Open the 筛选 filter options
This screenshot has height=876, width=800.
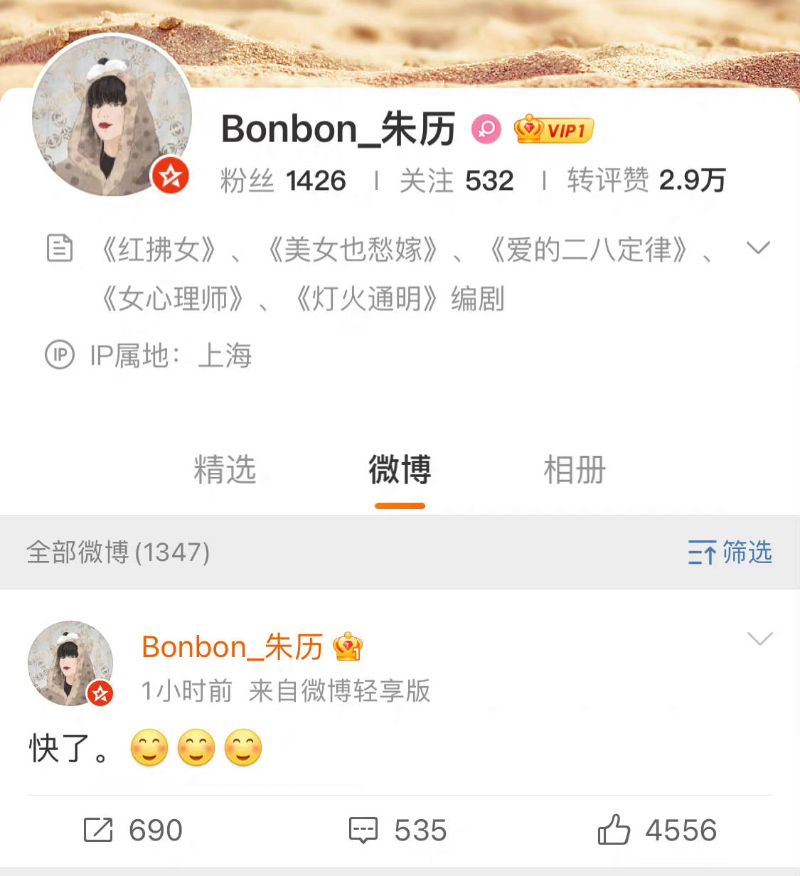[x=730, y=552]
